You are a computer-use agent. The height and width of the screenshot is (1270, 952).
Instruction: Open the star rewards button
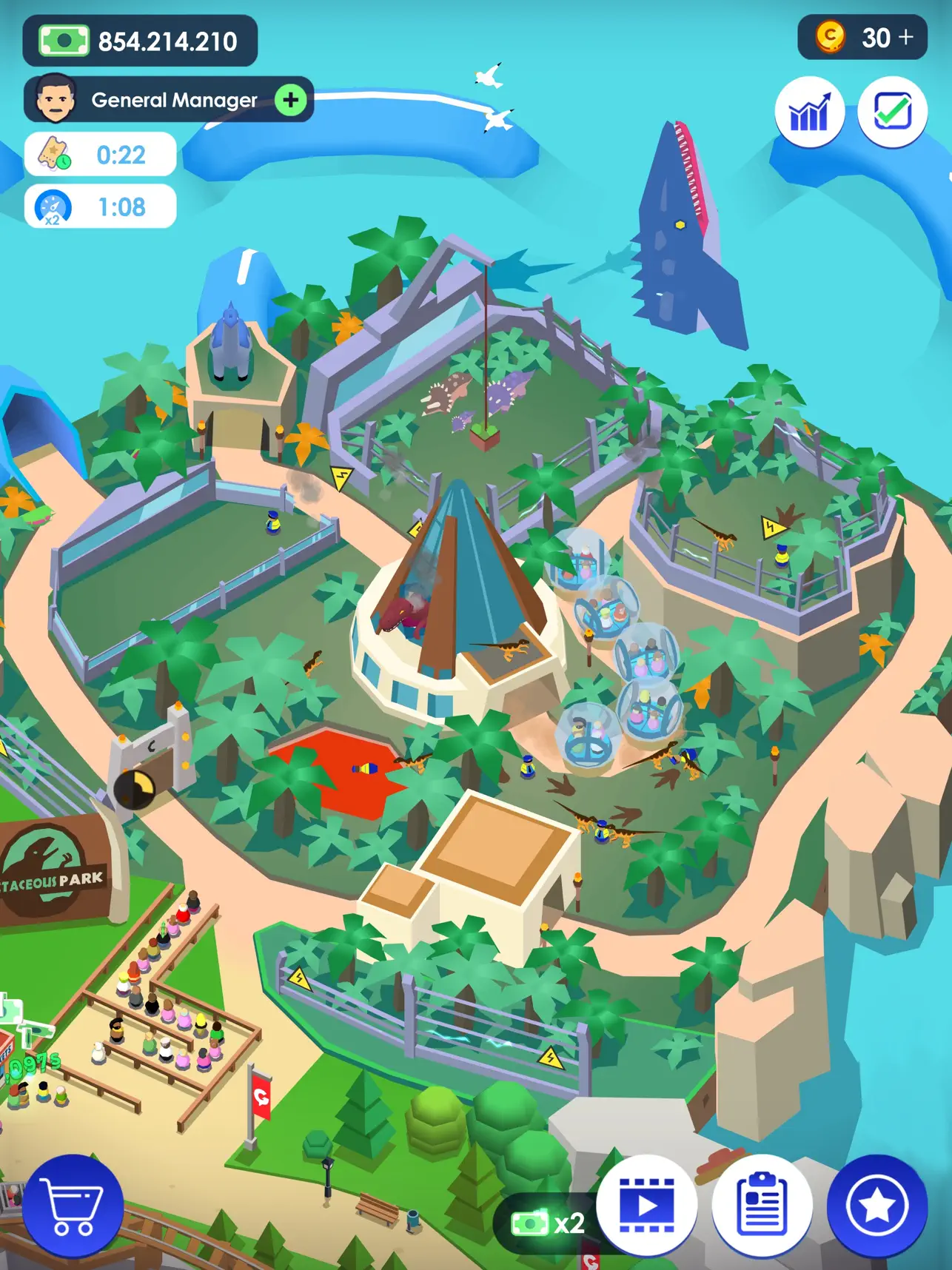point(876,1206)
